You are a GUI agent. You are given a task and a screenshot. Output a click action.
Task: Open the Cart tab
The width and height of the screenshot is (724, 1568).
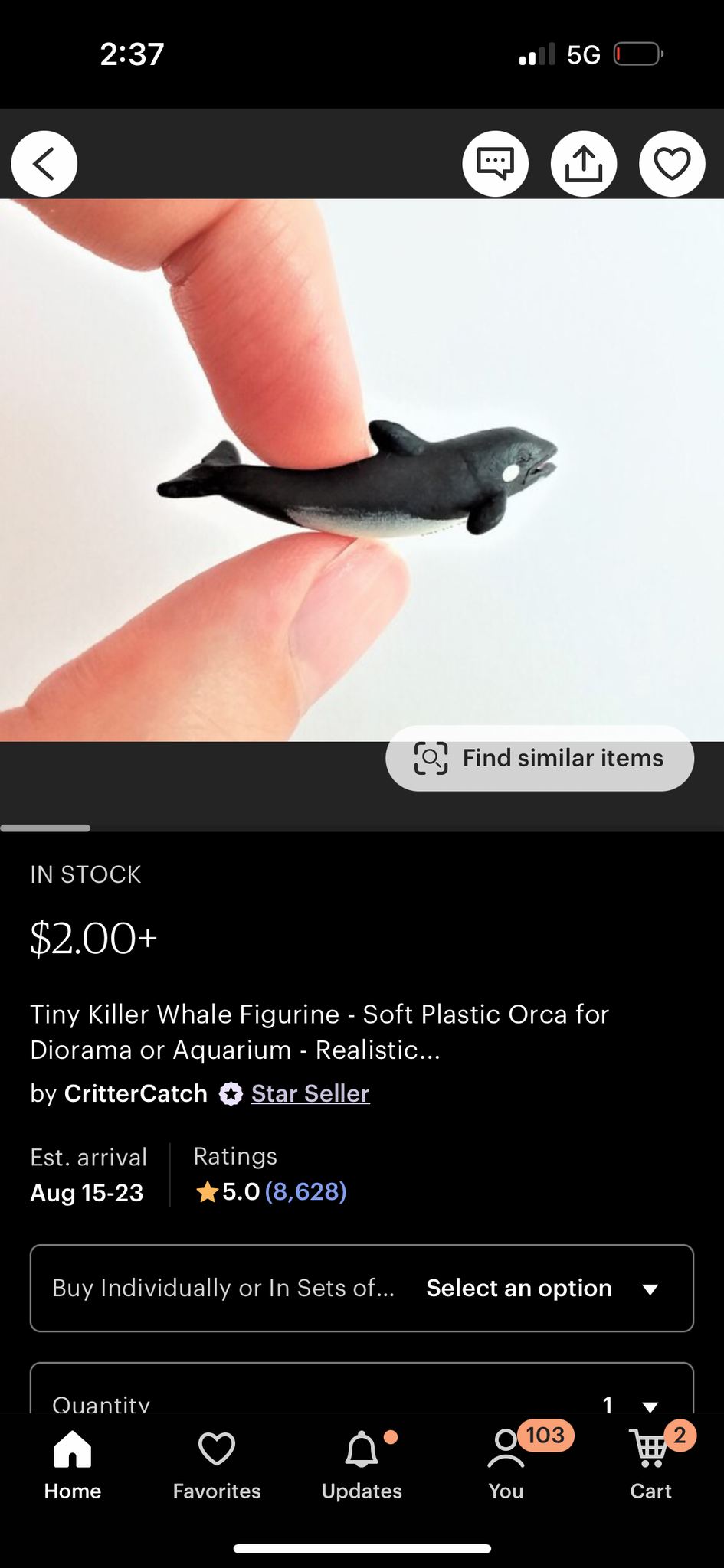click(x=651, y=1465)
